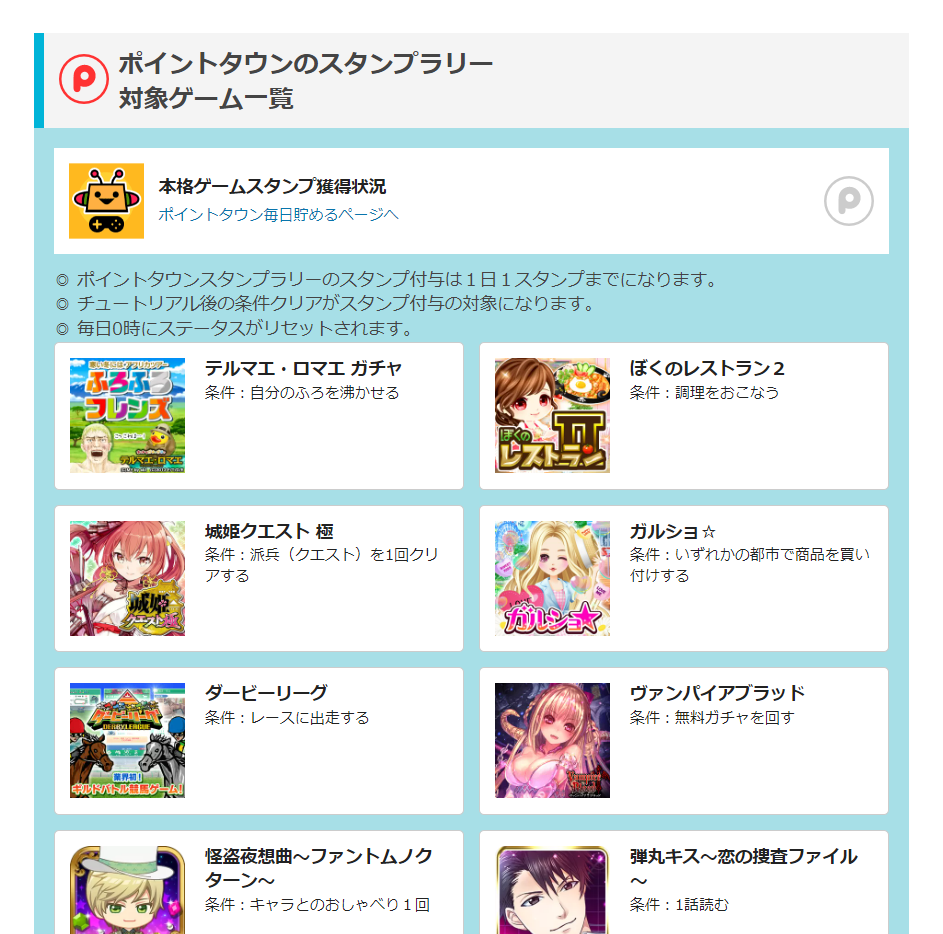Open the ヴァンパイアブラッド game card
This screenshot has height=934, width=943.
[684, 741]
